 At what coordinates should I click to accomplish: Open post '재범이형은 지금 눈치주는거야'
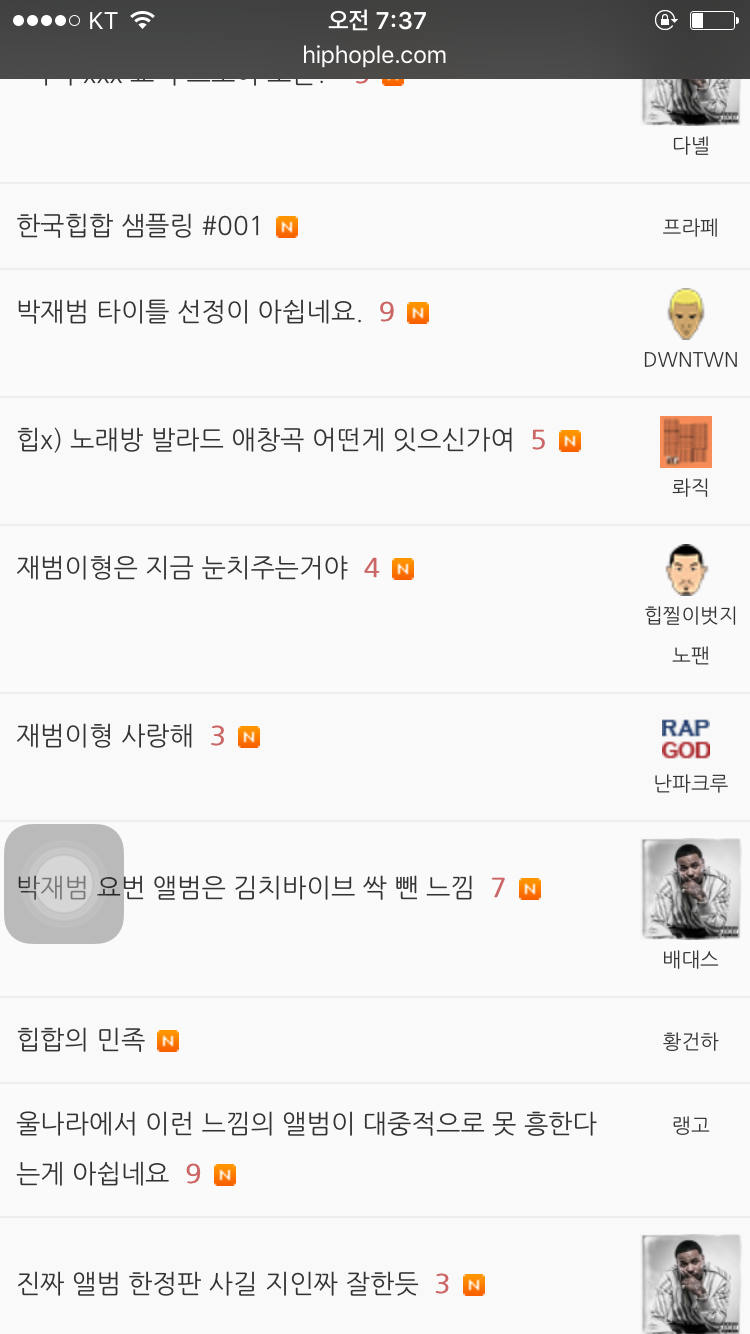(183, 568)
